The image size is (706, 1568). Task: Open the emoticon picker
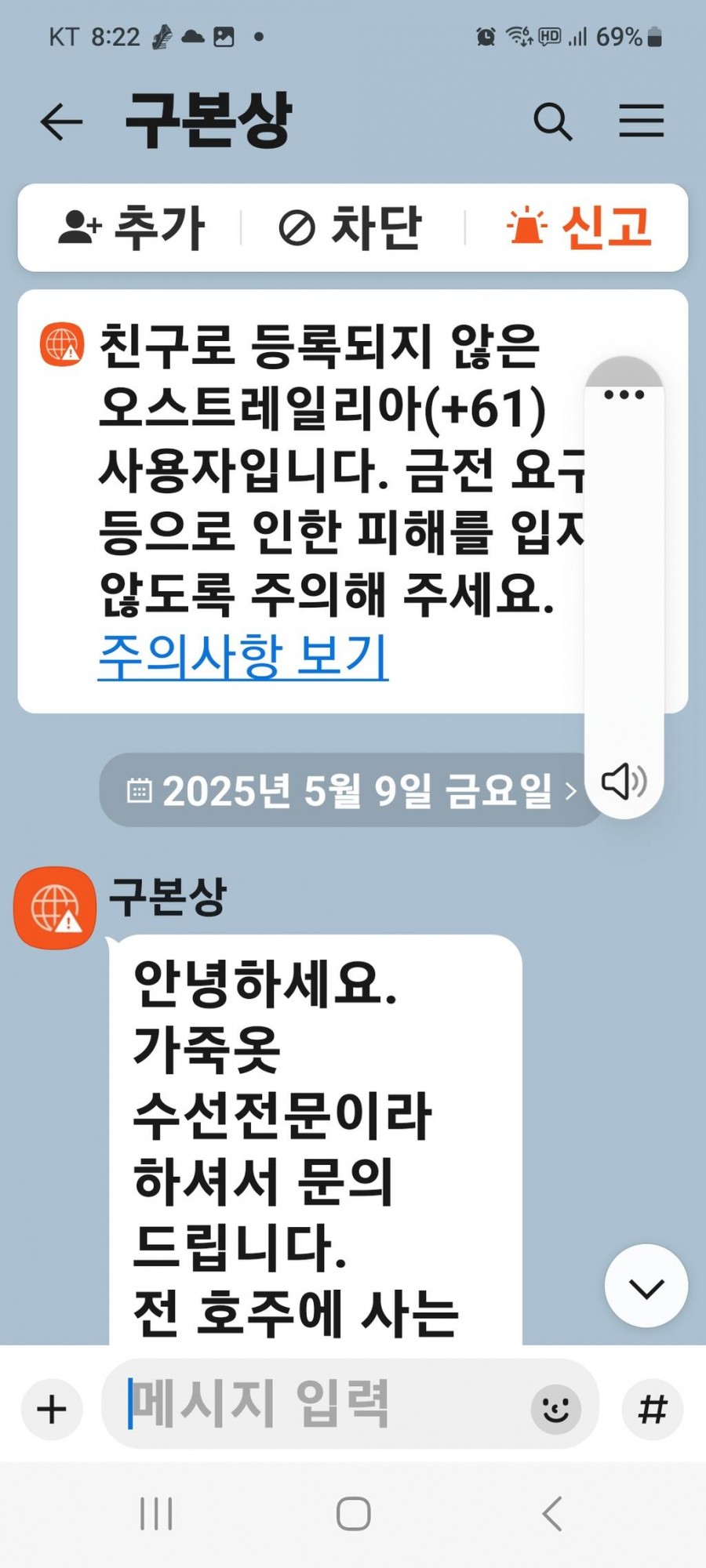(x=556, y=1409)
